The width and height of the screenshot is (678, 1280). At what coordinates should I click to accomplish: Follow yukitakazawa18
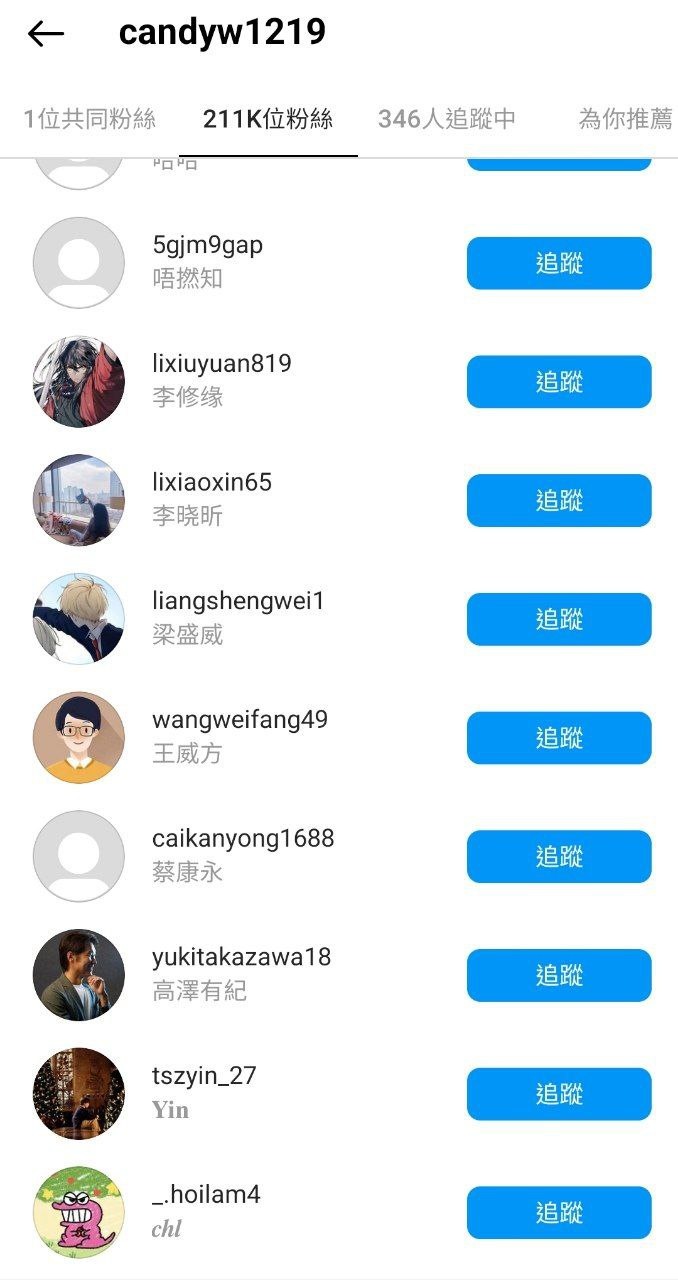[559, 975]
